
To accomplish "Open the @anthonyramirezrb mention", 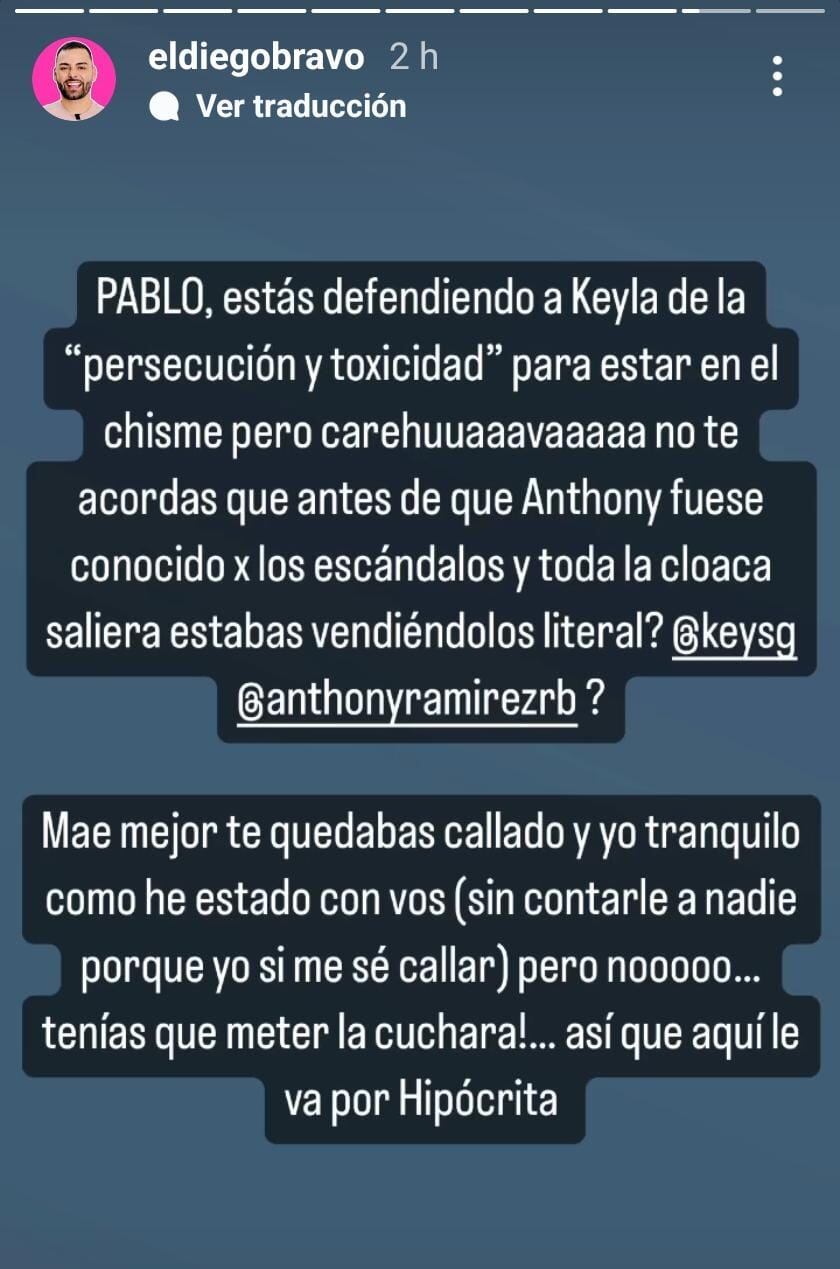I will (406, 702).
